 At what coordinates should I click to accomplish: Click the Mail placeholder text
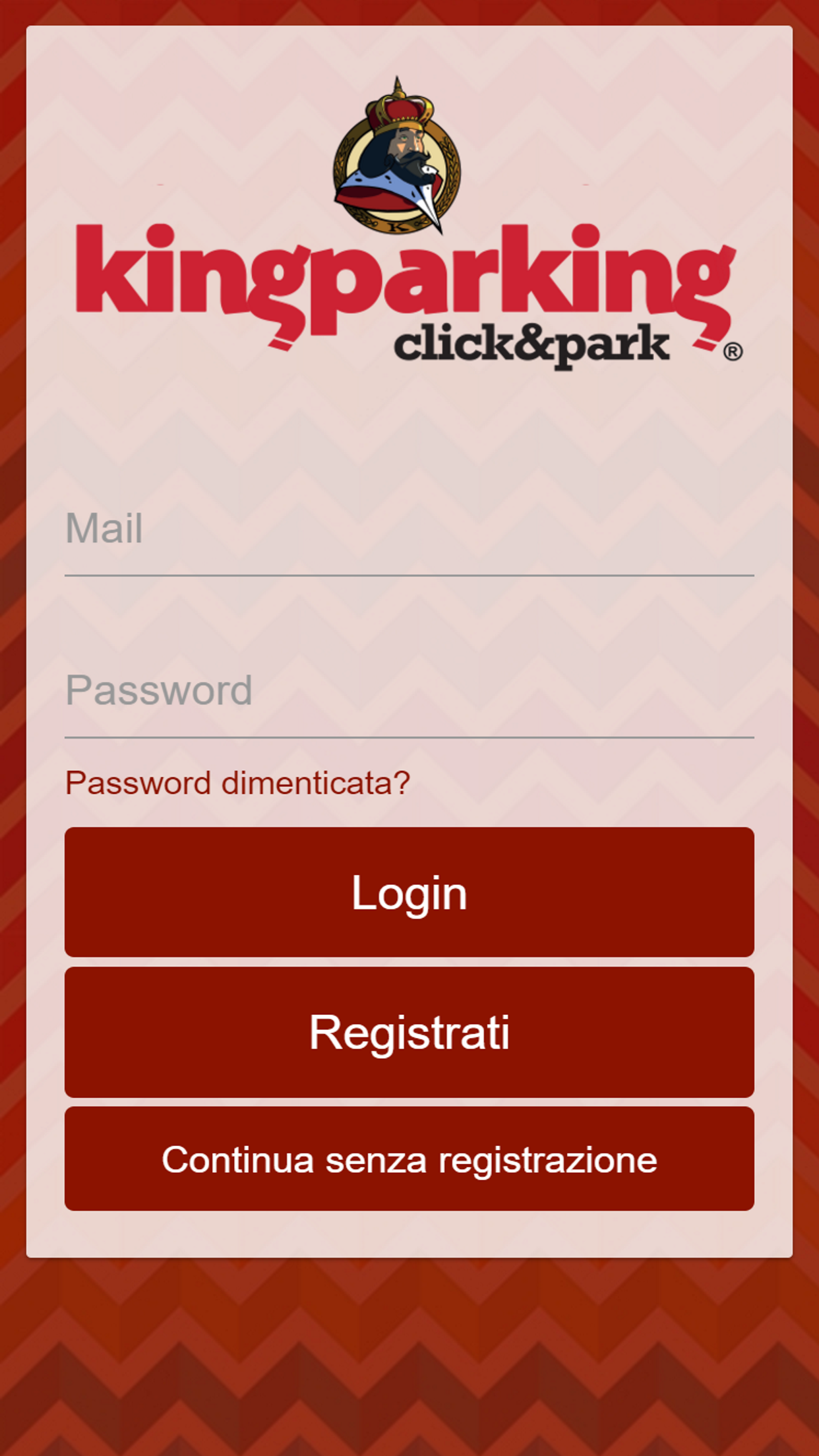pos(106,528)
